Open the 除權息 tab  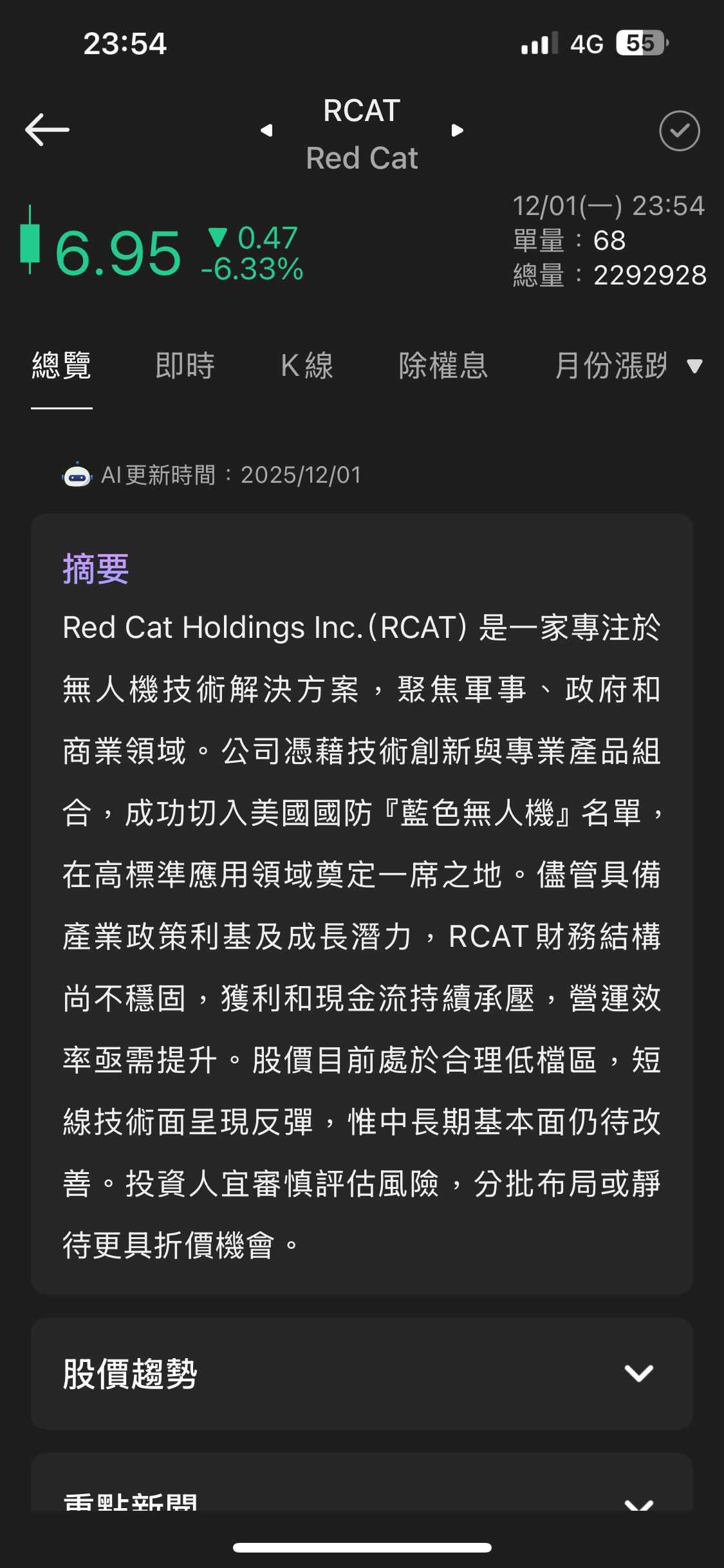point(444,364)
